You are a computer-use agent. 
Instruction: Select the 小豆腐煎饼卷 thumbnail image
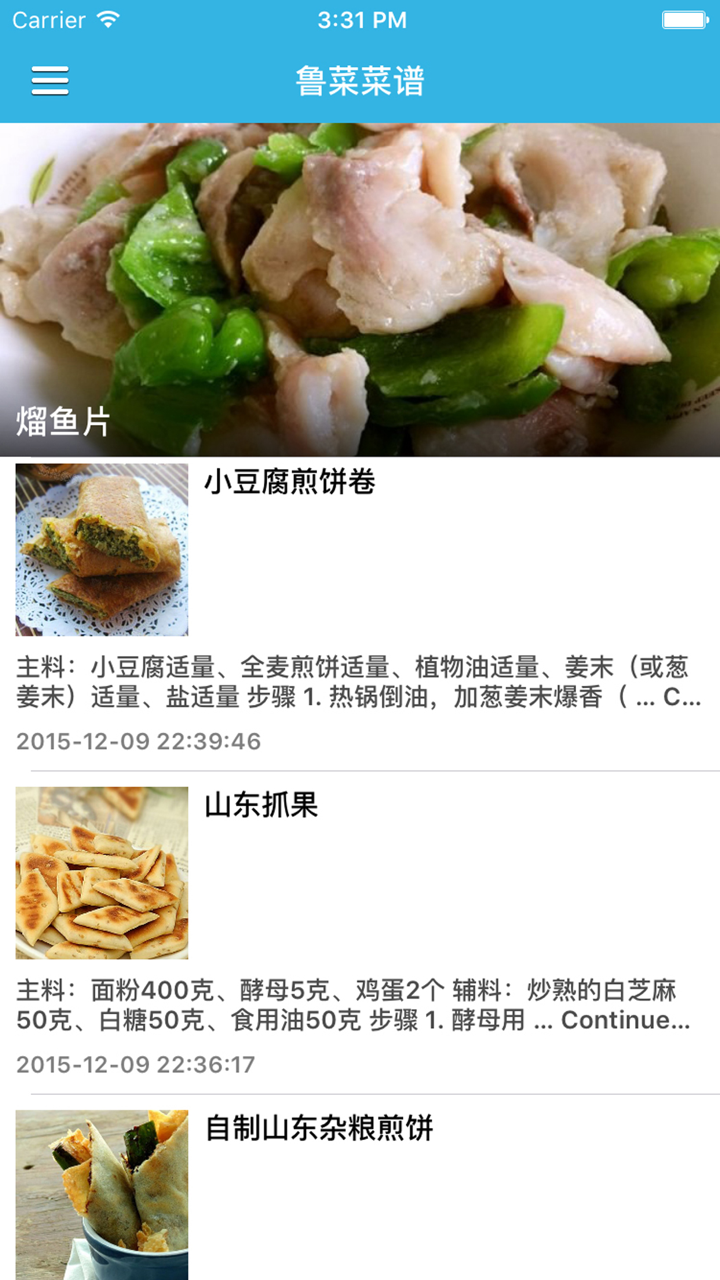point(100,548)
